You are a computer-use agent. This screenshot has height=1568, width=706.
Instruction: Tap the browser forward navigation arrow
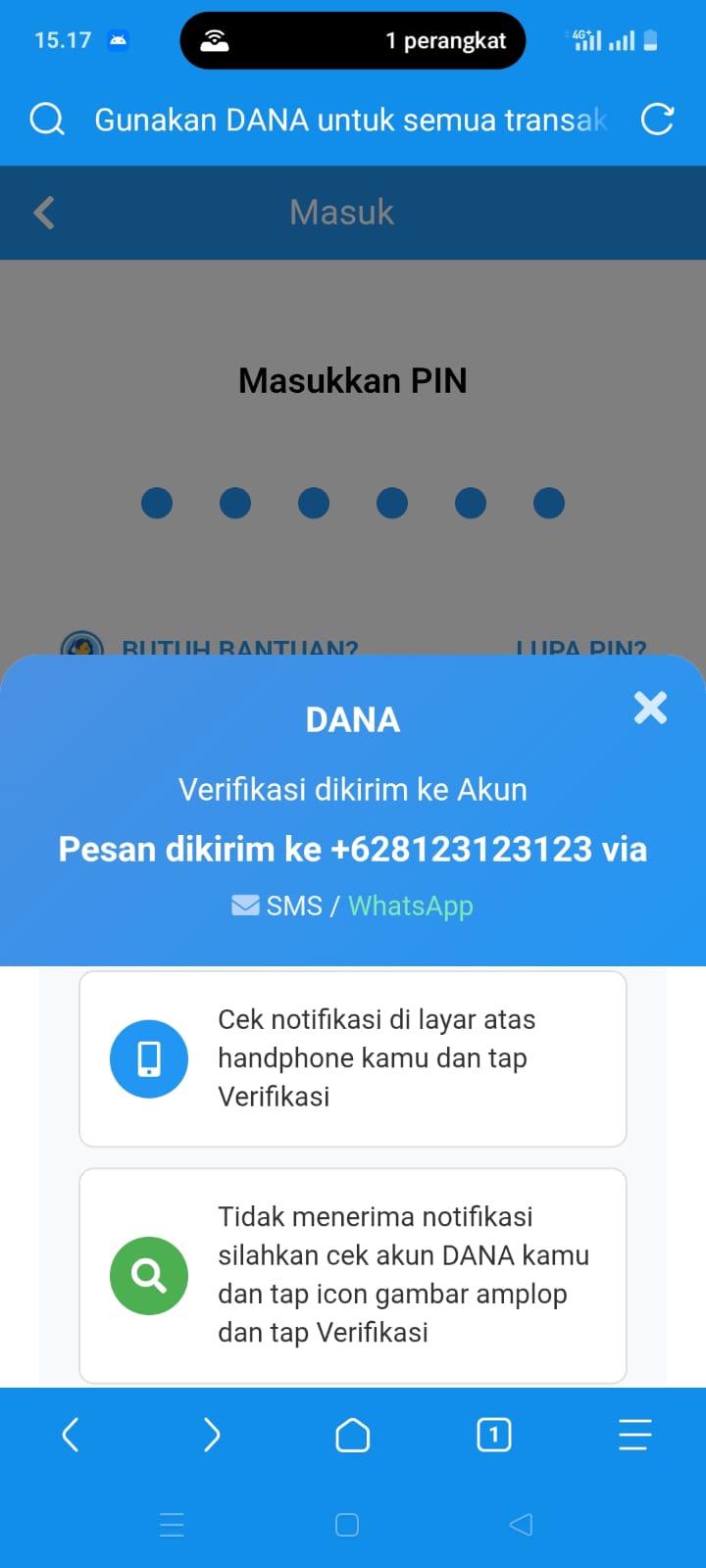point(212,1435)
